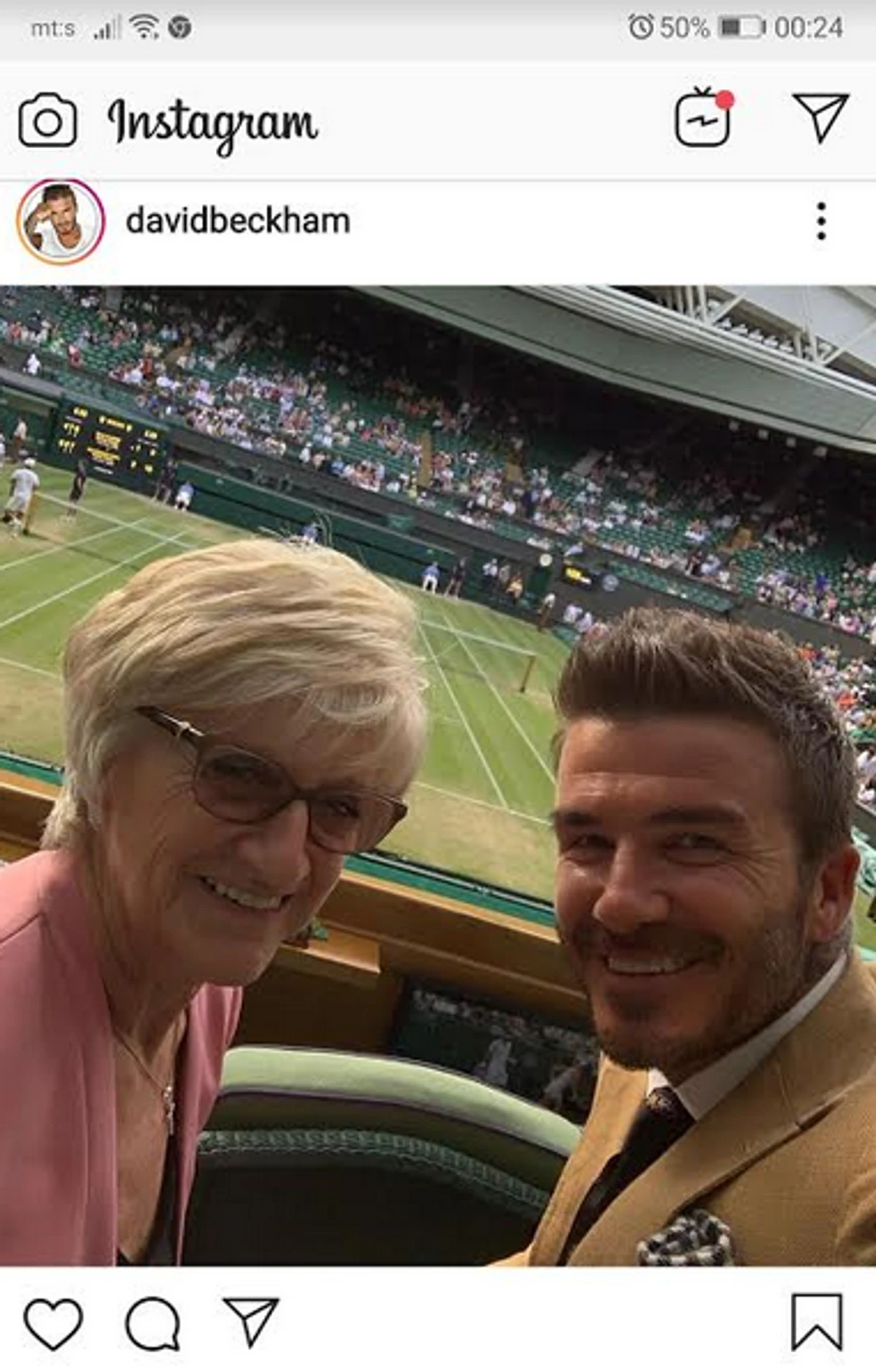
Task: Open the davidbeckham profile username
Action: [x=237, y=221]
